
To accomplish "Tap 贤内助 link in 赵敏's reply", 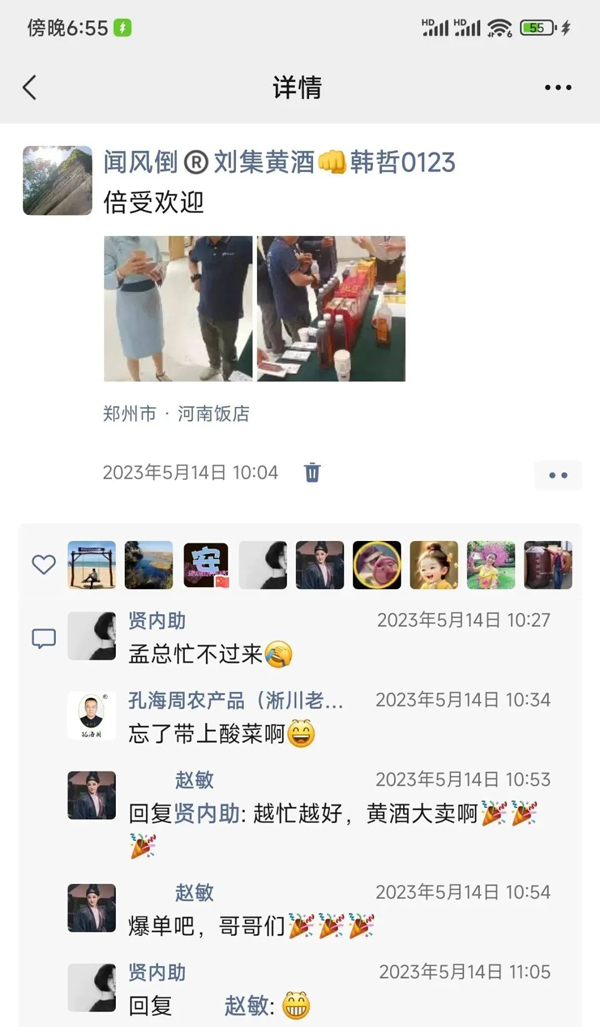I will tap(207, 814).
